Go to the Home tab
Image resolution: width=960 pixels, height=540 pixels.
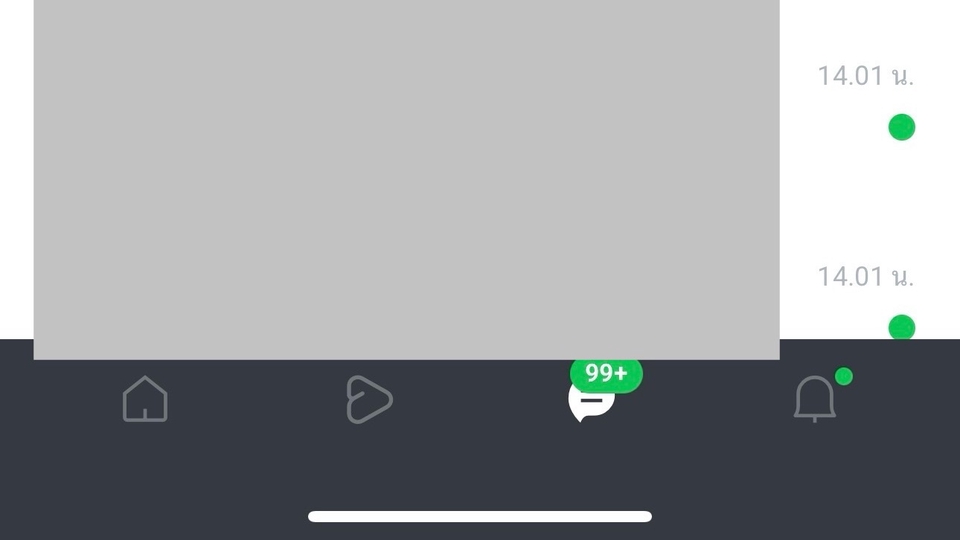145,399
